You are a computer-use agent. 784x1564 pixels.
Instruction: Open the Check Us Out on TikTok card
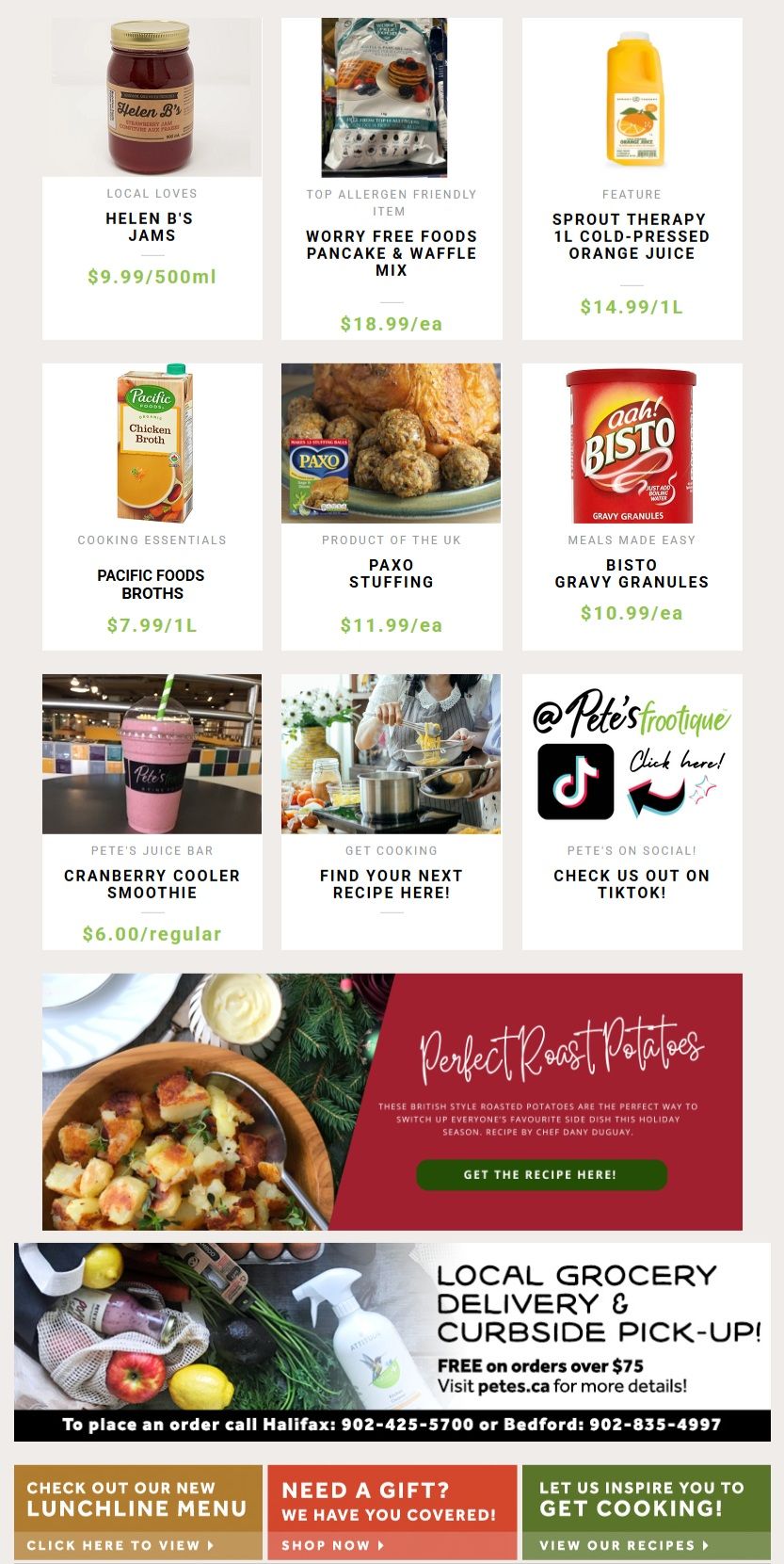[x=632, y=812]
